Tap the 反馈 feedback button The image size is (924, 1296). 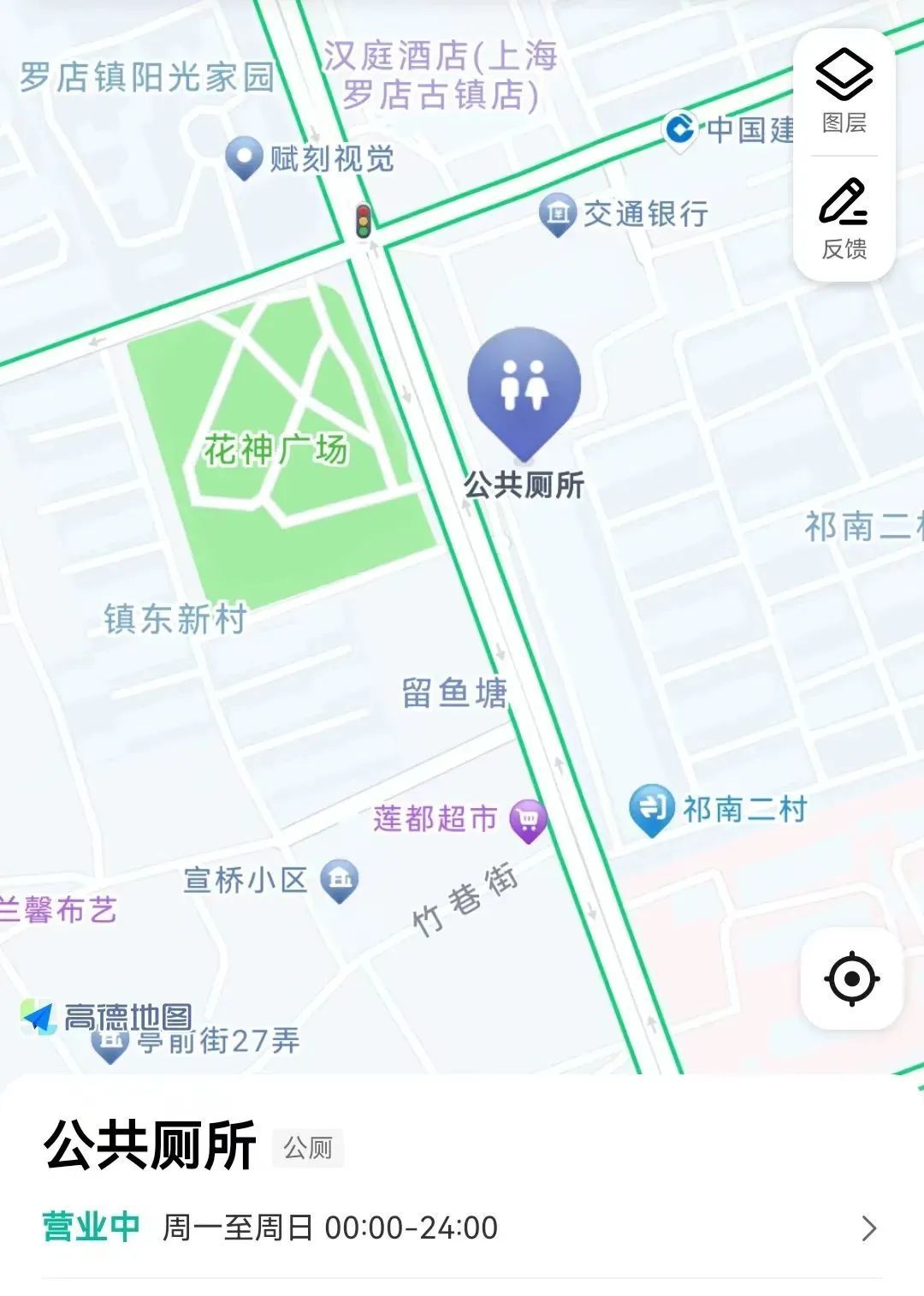point(844,218)
